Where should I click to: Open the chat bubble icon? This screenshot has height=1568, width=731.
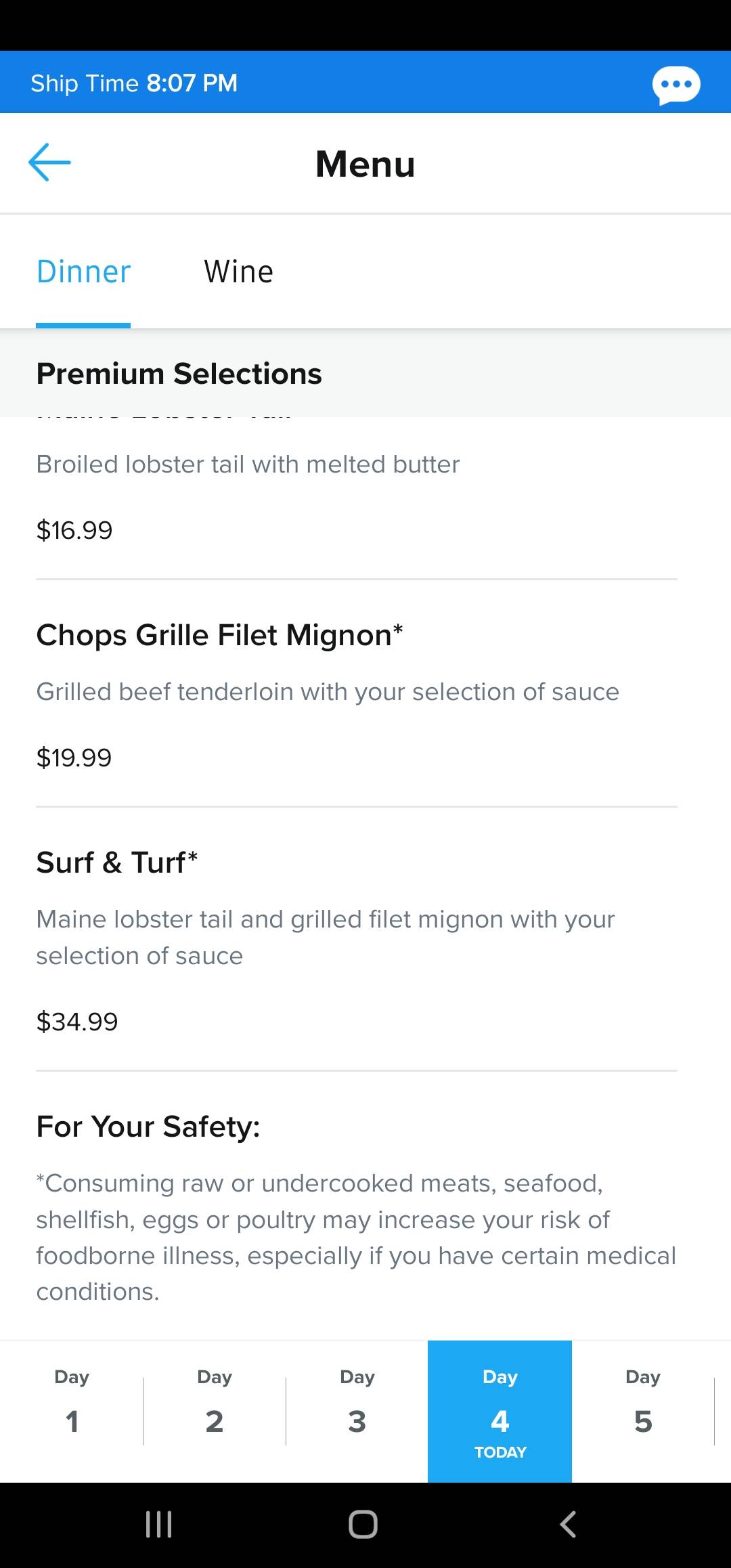click(x=675, y=85)
